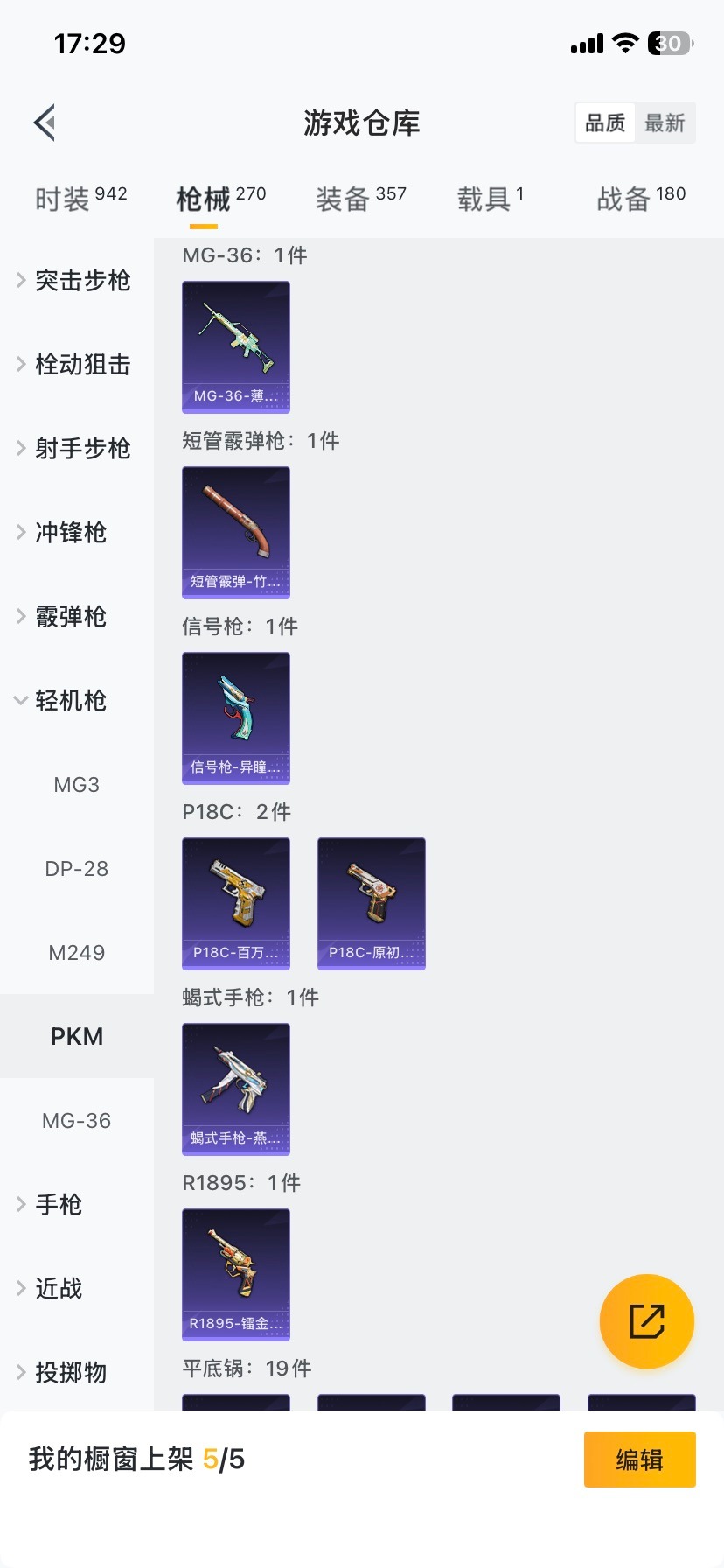Expand the 突击步枪 category
The width and height of the screenshot is (724, 1568).
[76, 281]
